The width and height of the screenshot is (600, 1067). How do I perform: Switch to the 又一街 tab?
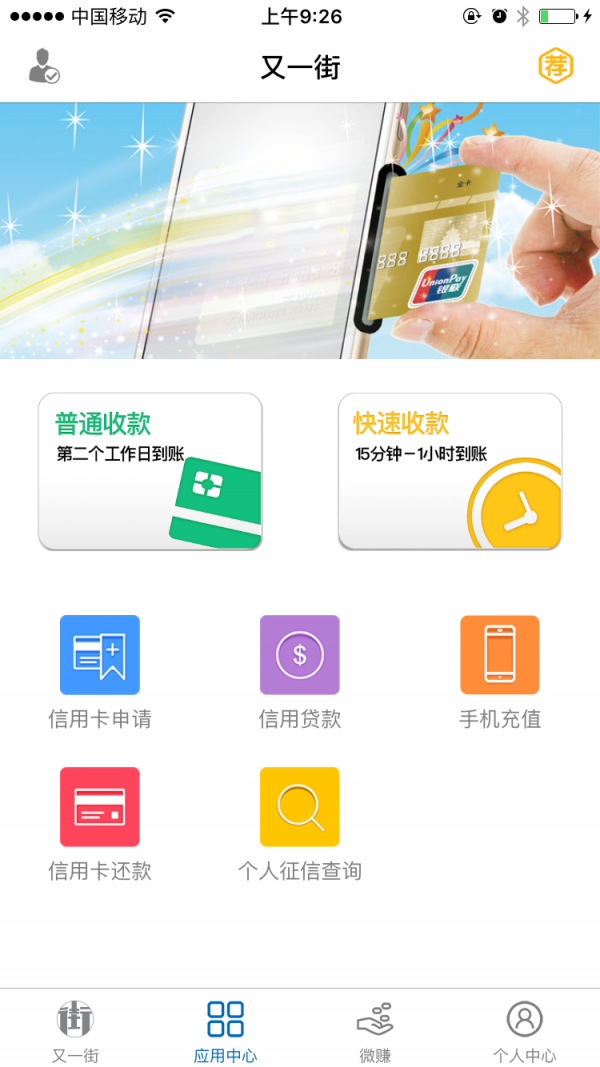pyautogui.click(x=75, y=1030)
